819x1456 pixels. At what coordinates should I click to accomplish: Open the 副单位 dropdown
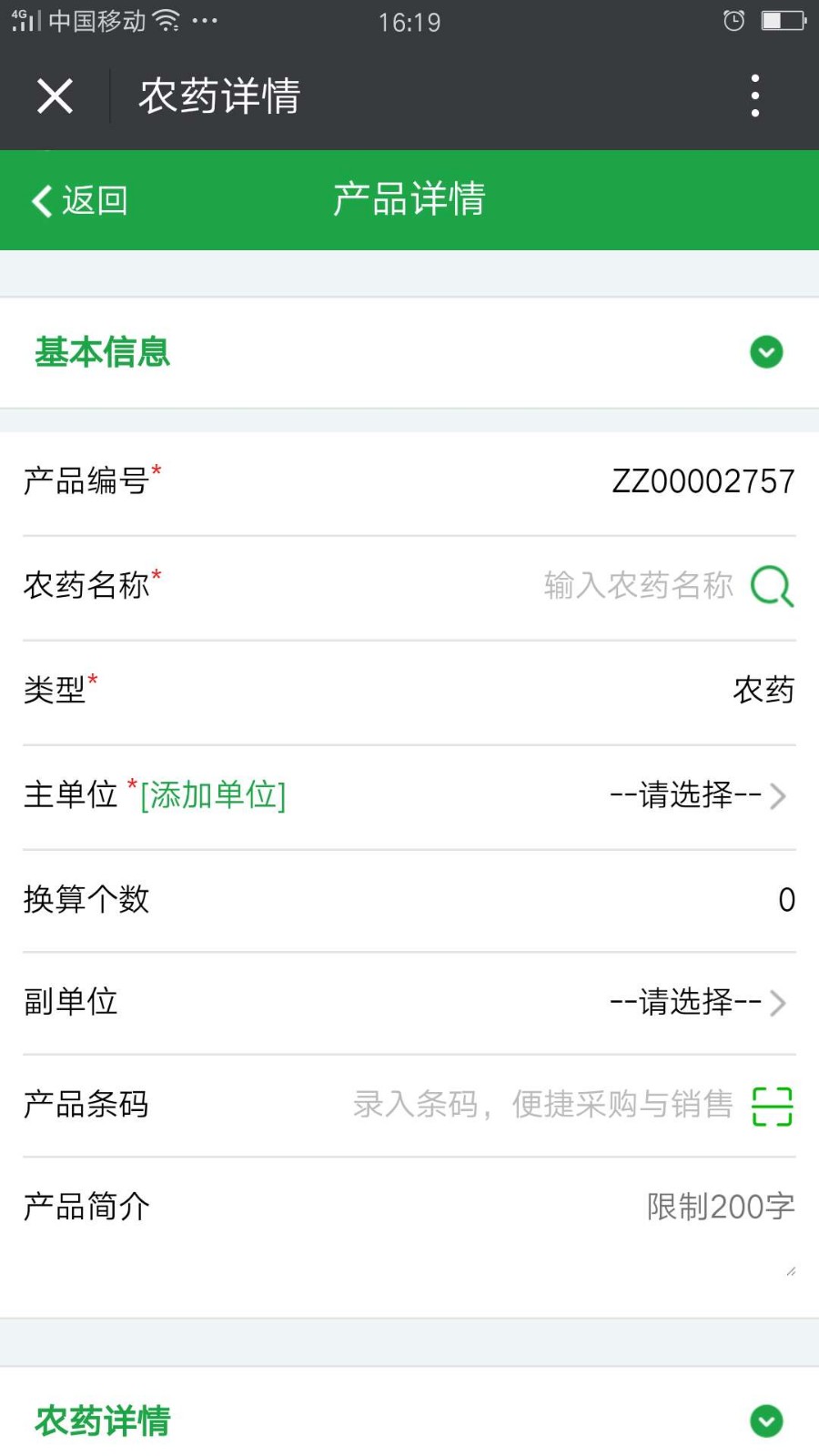(x=698, y=1002)
